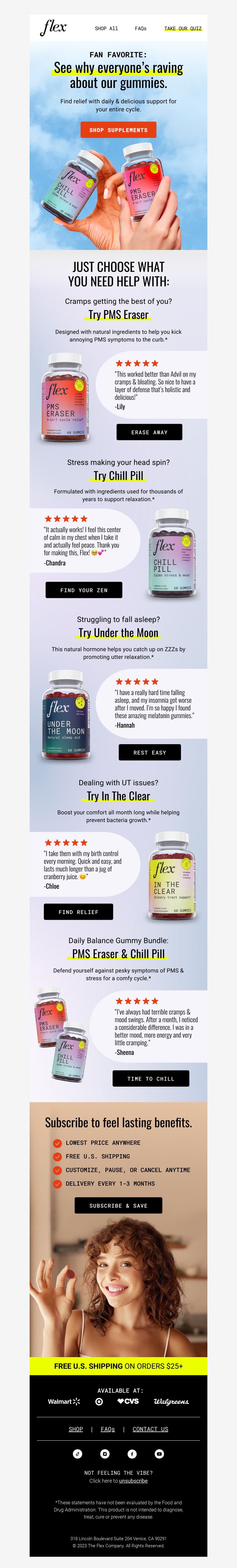This screenshot has height=1568, width=237.
Task: Visit Flex's Instagram page
Action: pos(105,1454)
